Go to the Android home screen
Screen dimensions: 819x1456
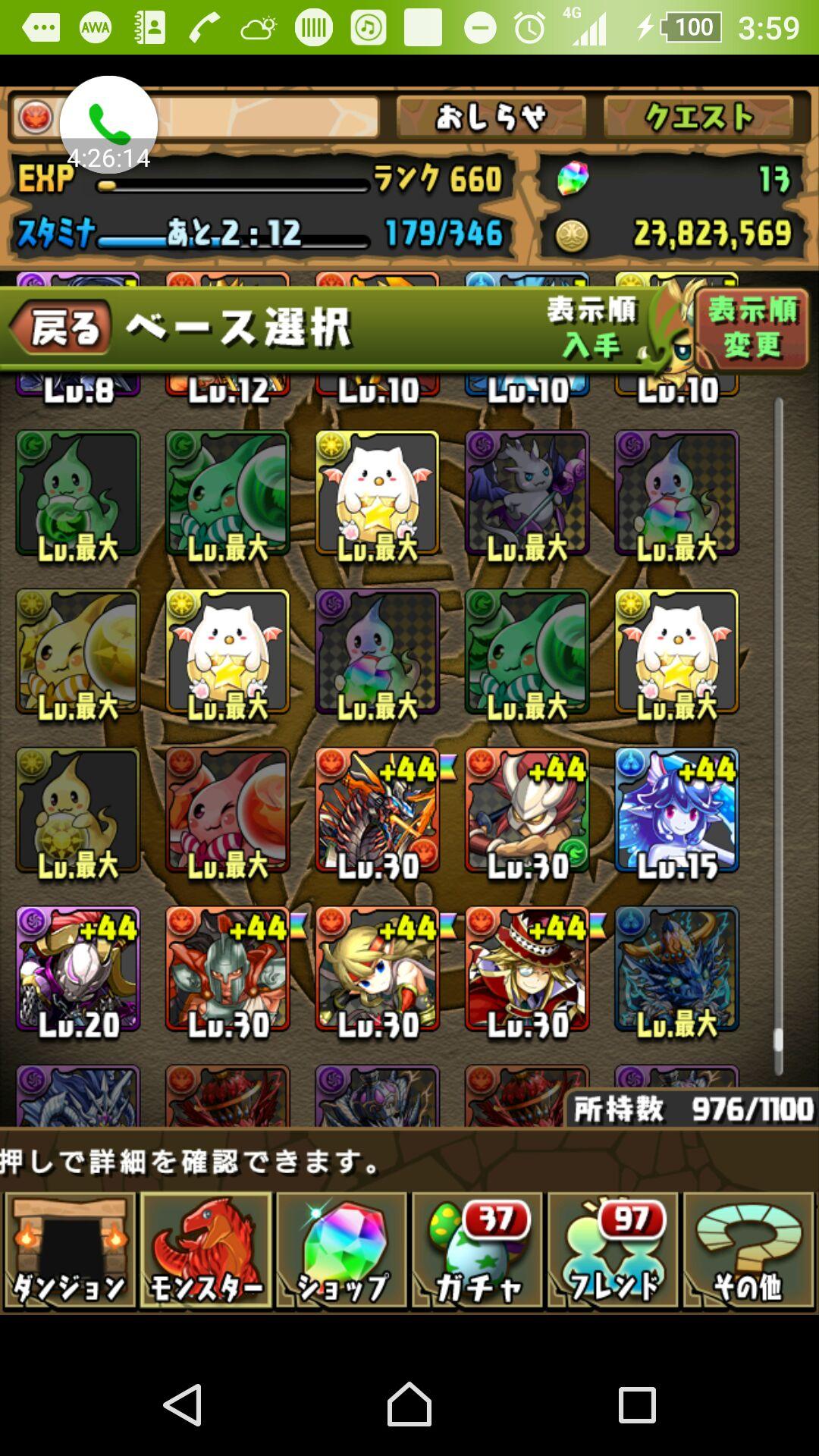[x=409, y=1404]
